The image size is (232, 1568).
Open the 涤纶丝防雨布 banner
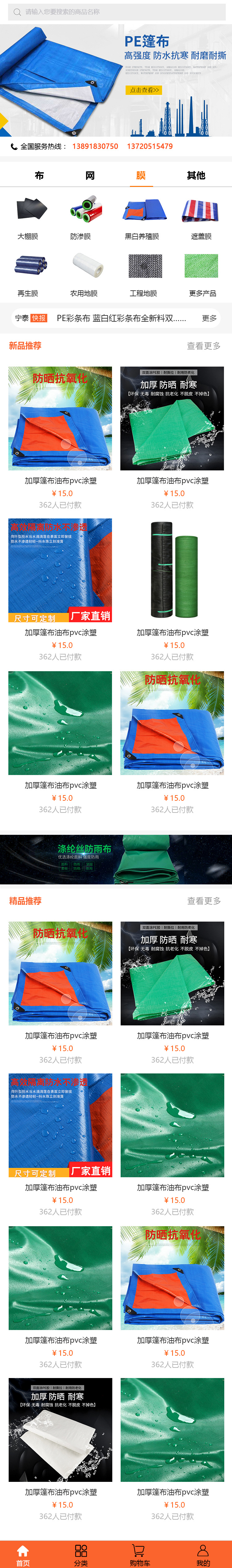(116, 859)
